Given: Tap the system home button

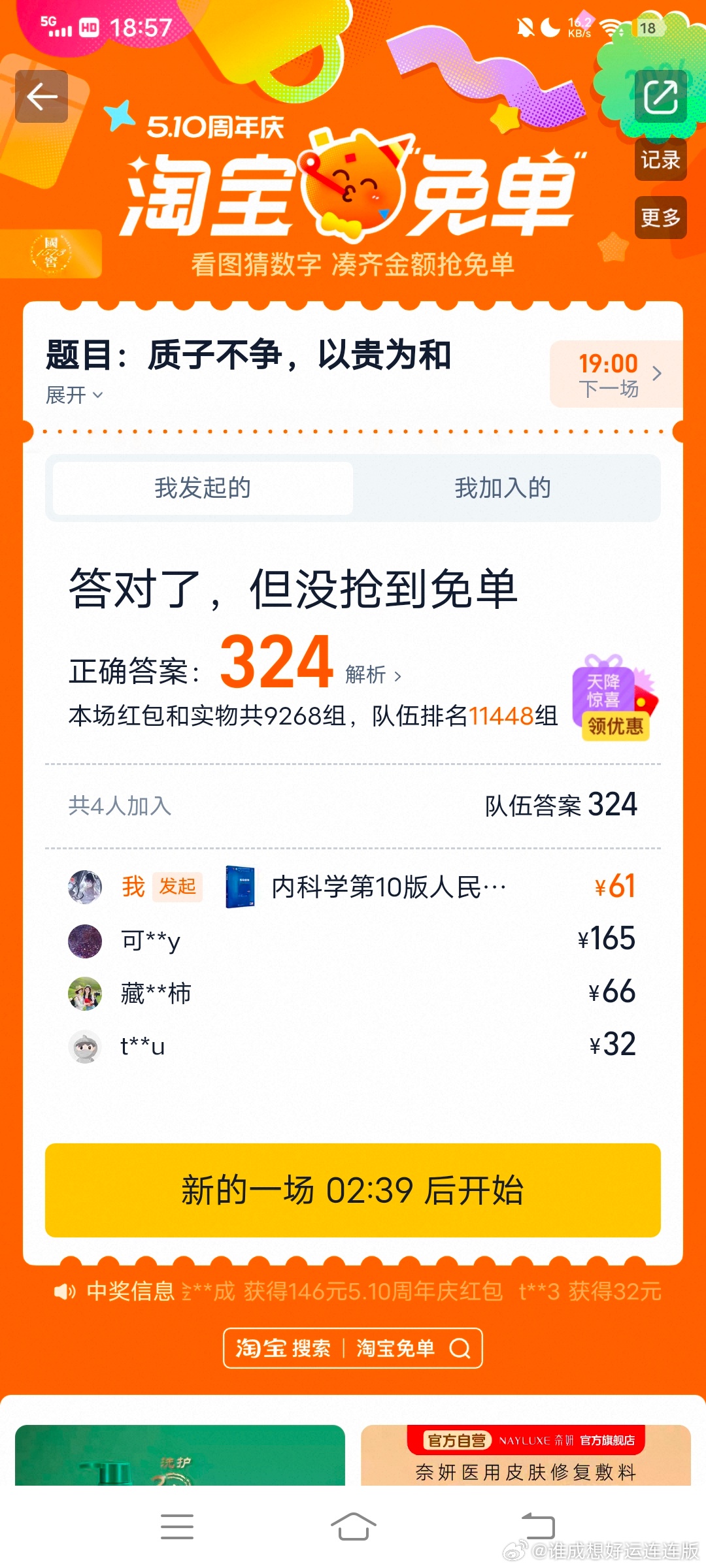Looking at the screenshot, I should 353,1527.
